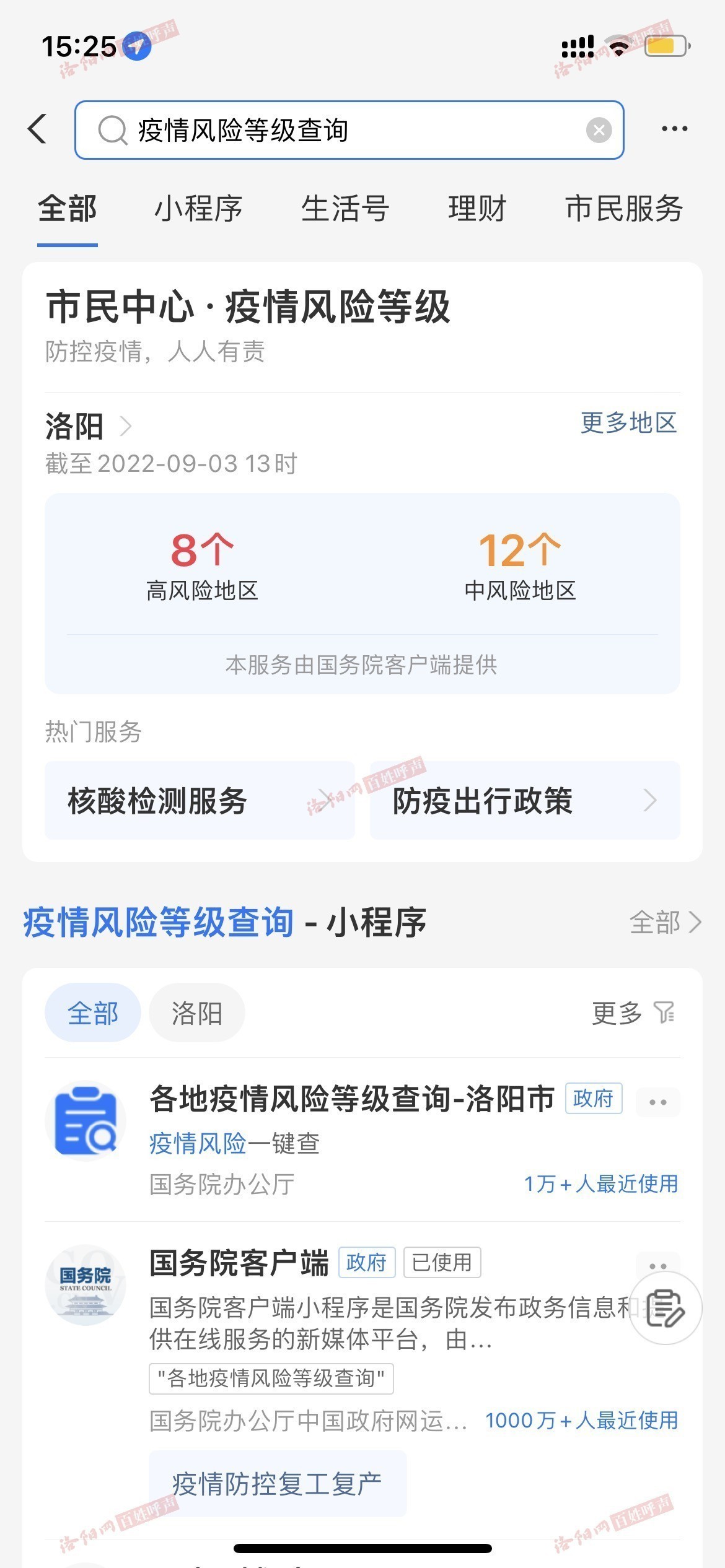
Task: Tap the 疫情防控复工复产 shortcut
Action: 278,1484
